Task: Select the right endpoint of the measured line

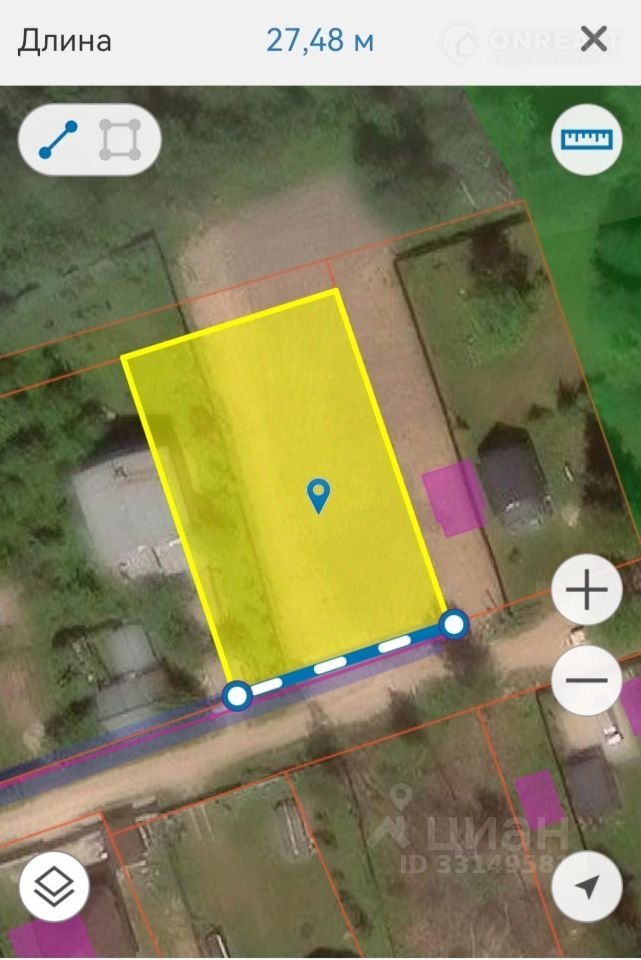Action: click(x=454, y=625)
